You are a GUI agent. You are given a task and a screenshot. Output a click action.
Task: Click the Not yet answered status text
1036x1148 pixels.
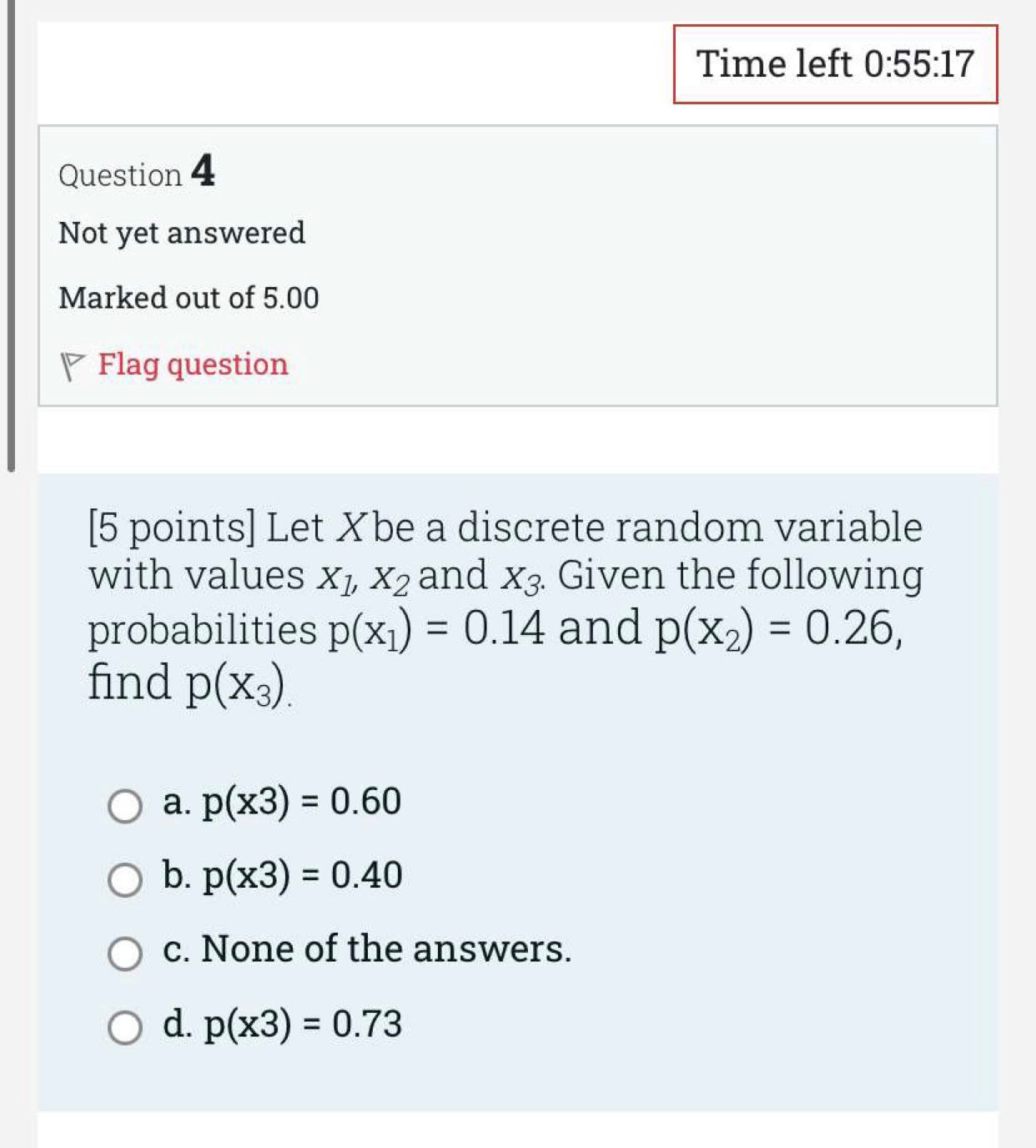tap(182, 233)
